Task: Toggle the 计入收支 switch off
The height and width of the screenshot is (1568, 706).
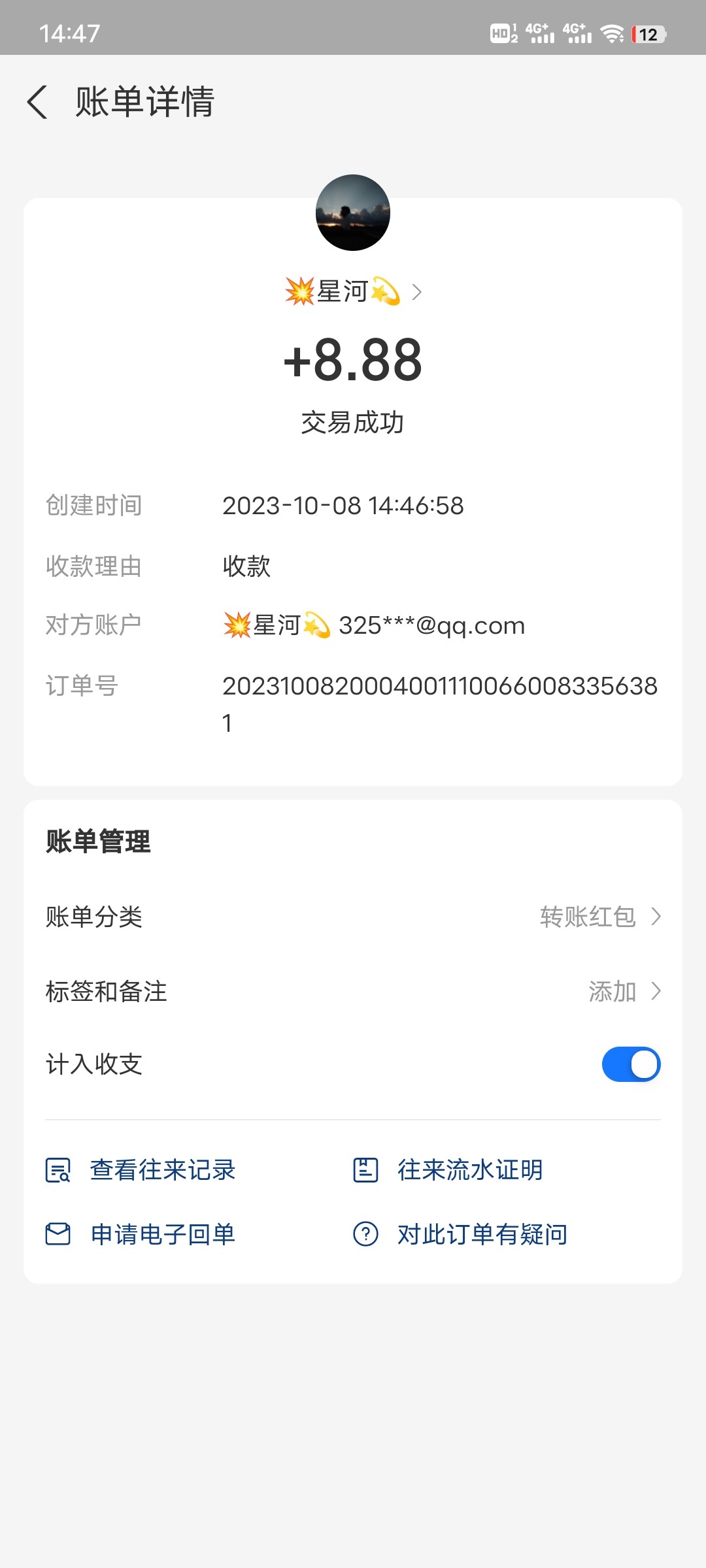Action: point(631,1064)
